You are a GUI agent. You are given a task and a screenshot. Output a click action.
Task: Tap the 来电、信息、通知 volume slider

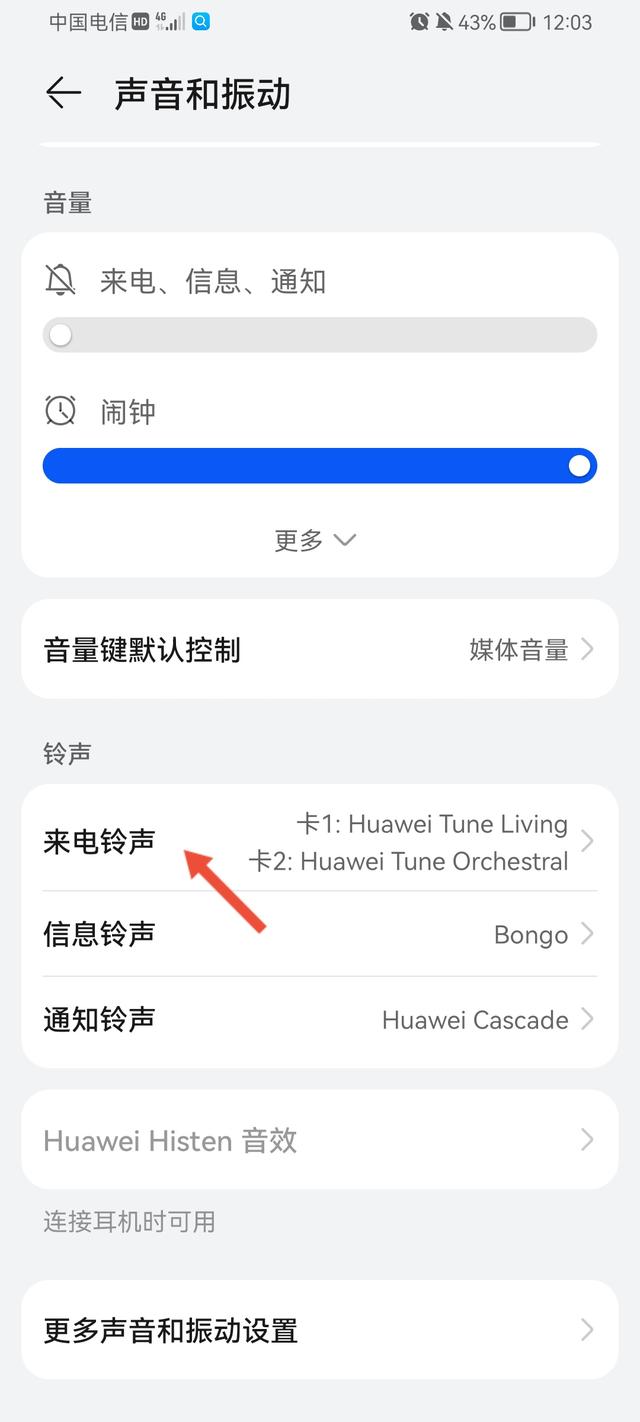(x=320, y=335)
